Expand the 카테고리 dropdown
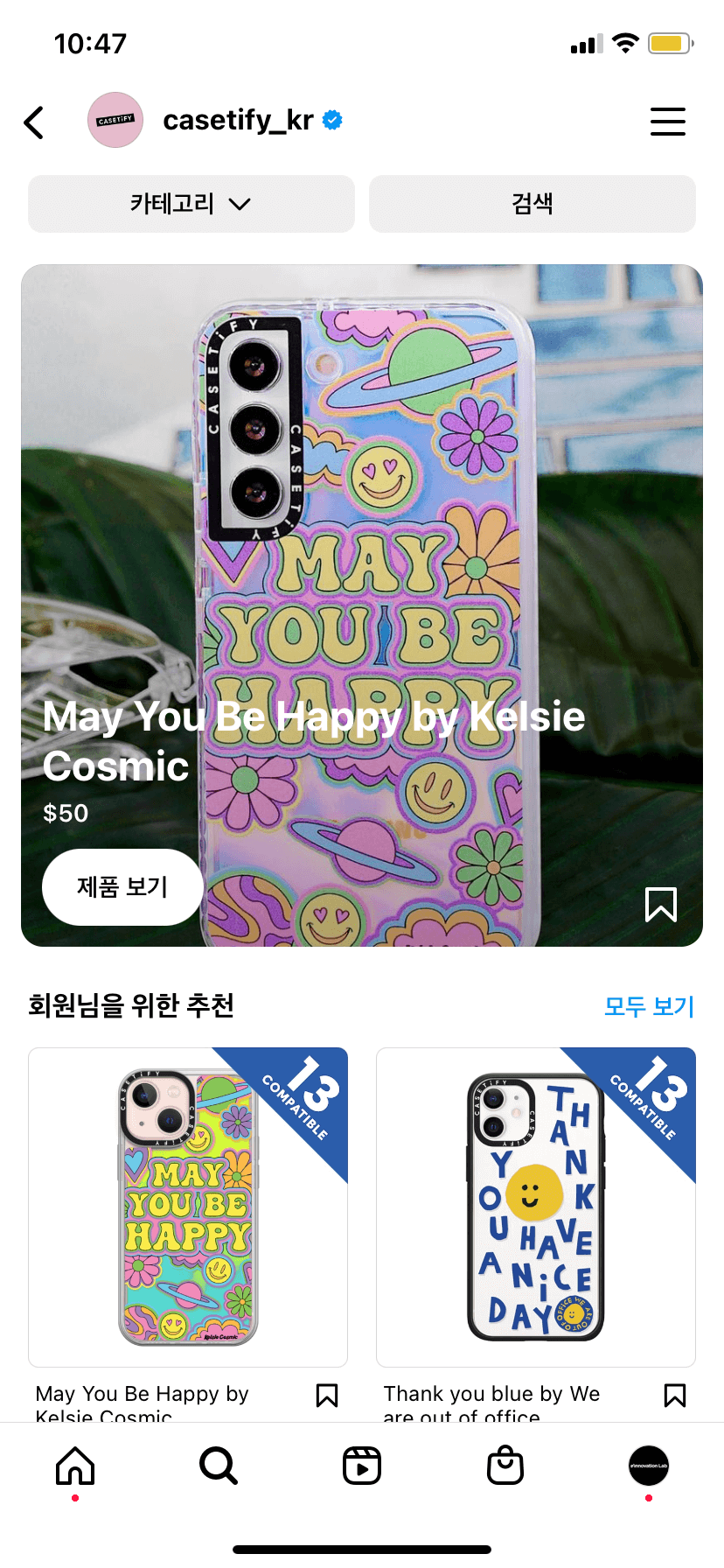The image size is (724, 1568). tap(191, 204)
